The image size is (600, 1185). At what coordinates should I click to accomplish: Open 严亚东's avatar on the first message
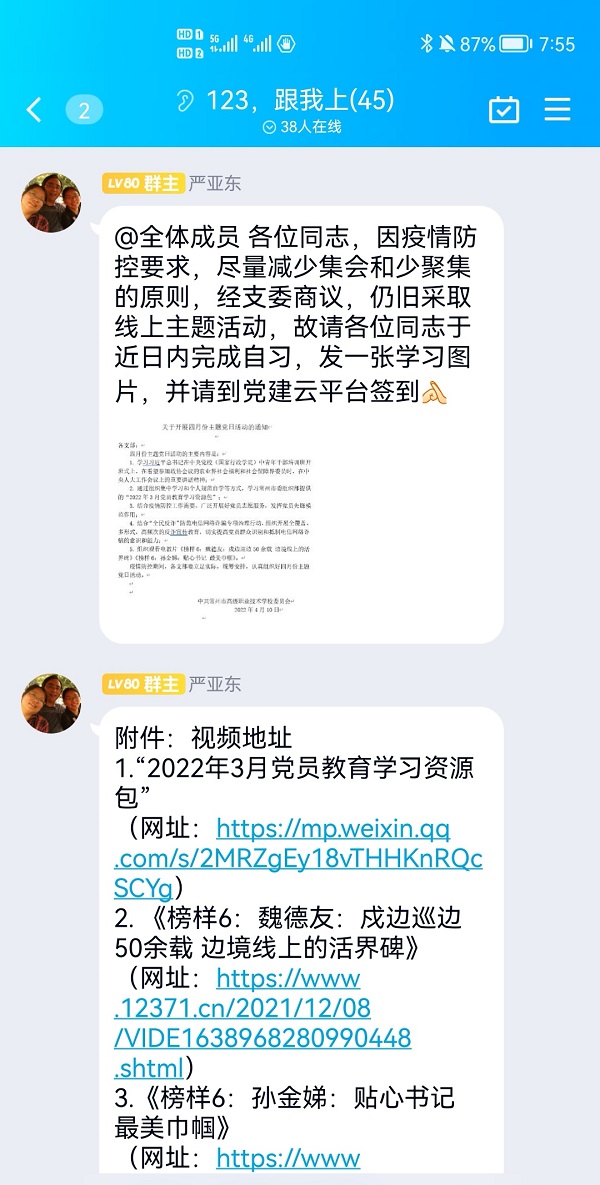[51, 202]
